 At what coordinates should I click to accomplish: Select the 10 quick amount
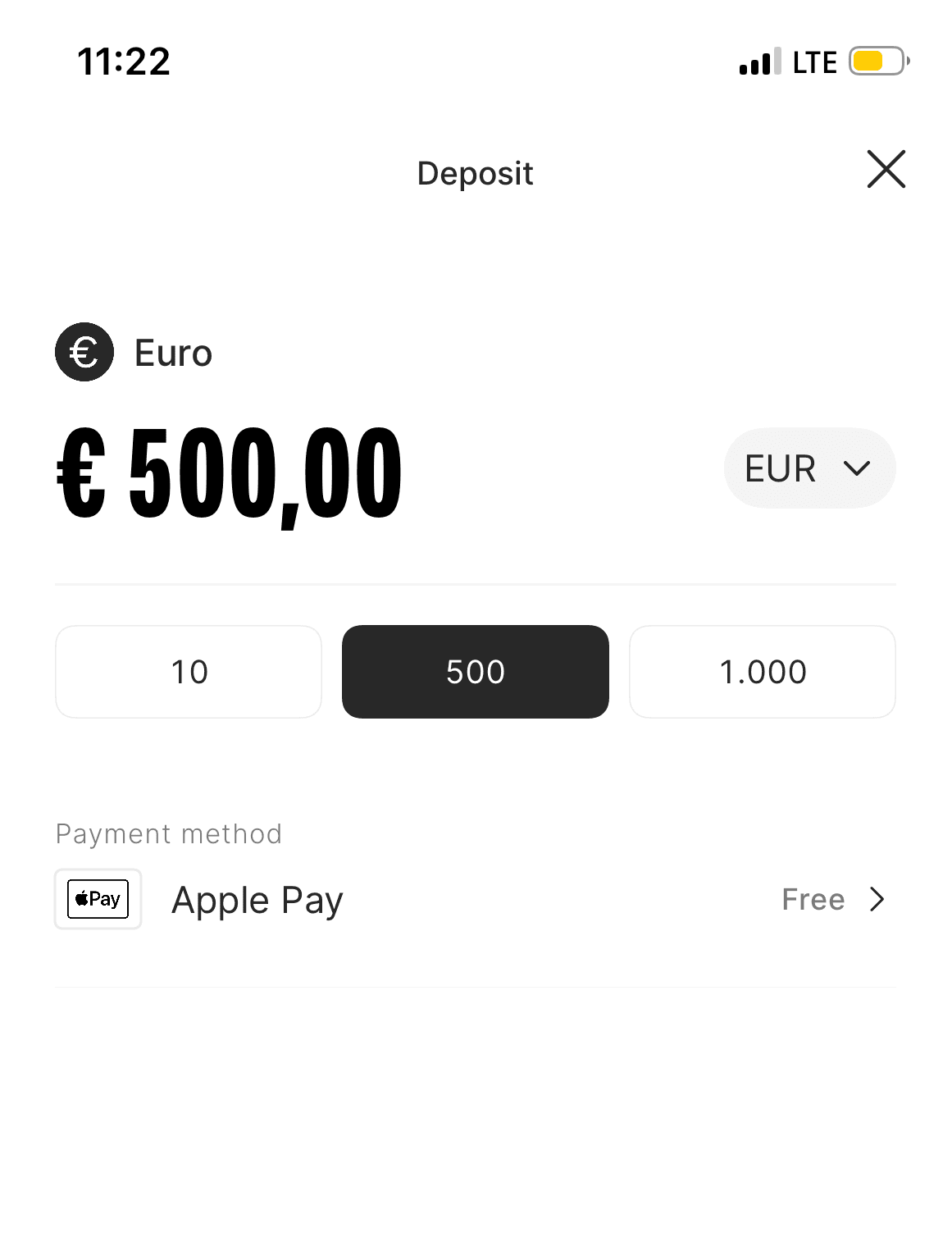189,672
